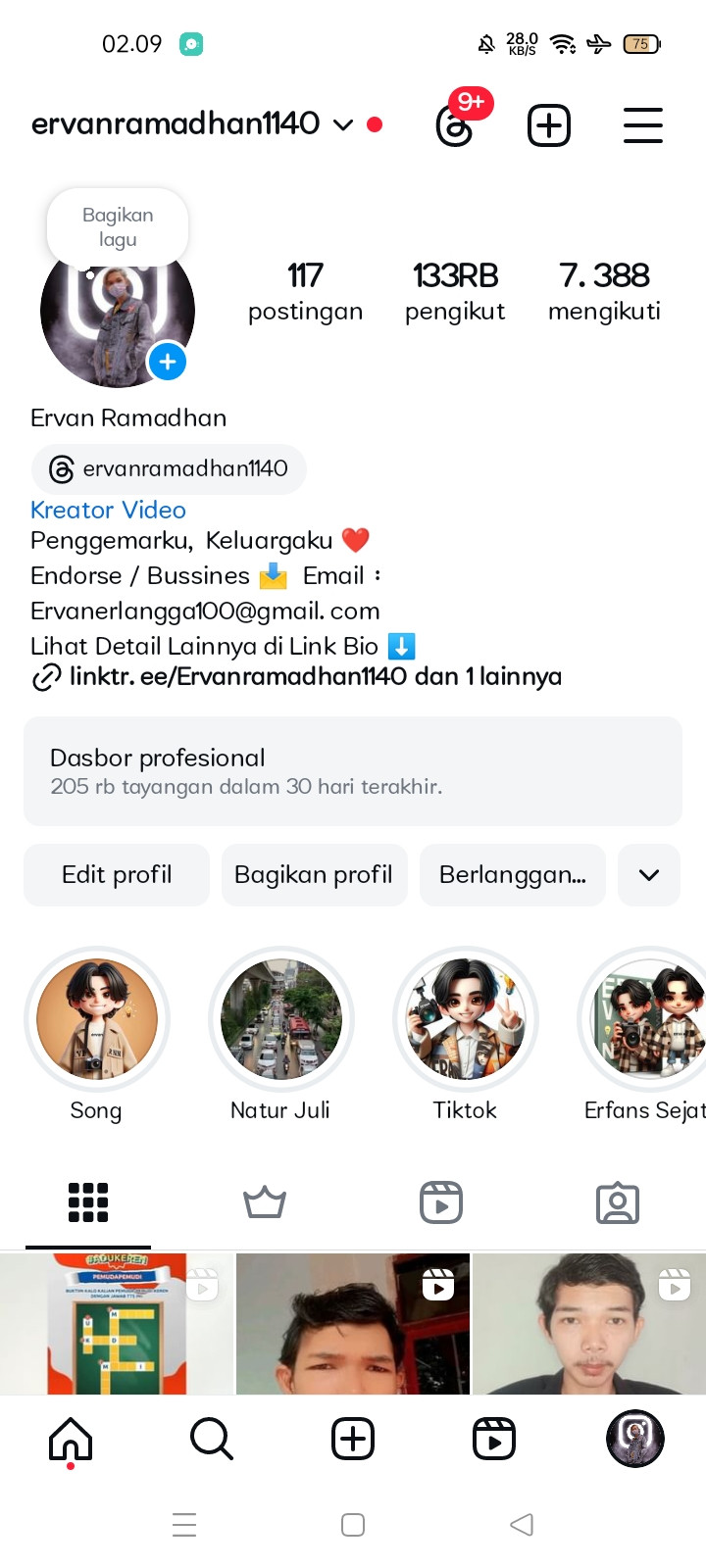Open the hamburger menu
Image resolution: width=706 pixels, height=1568 pixels.
point(643,125)
